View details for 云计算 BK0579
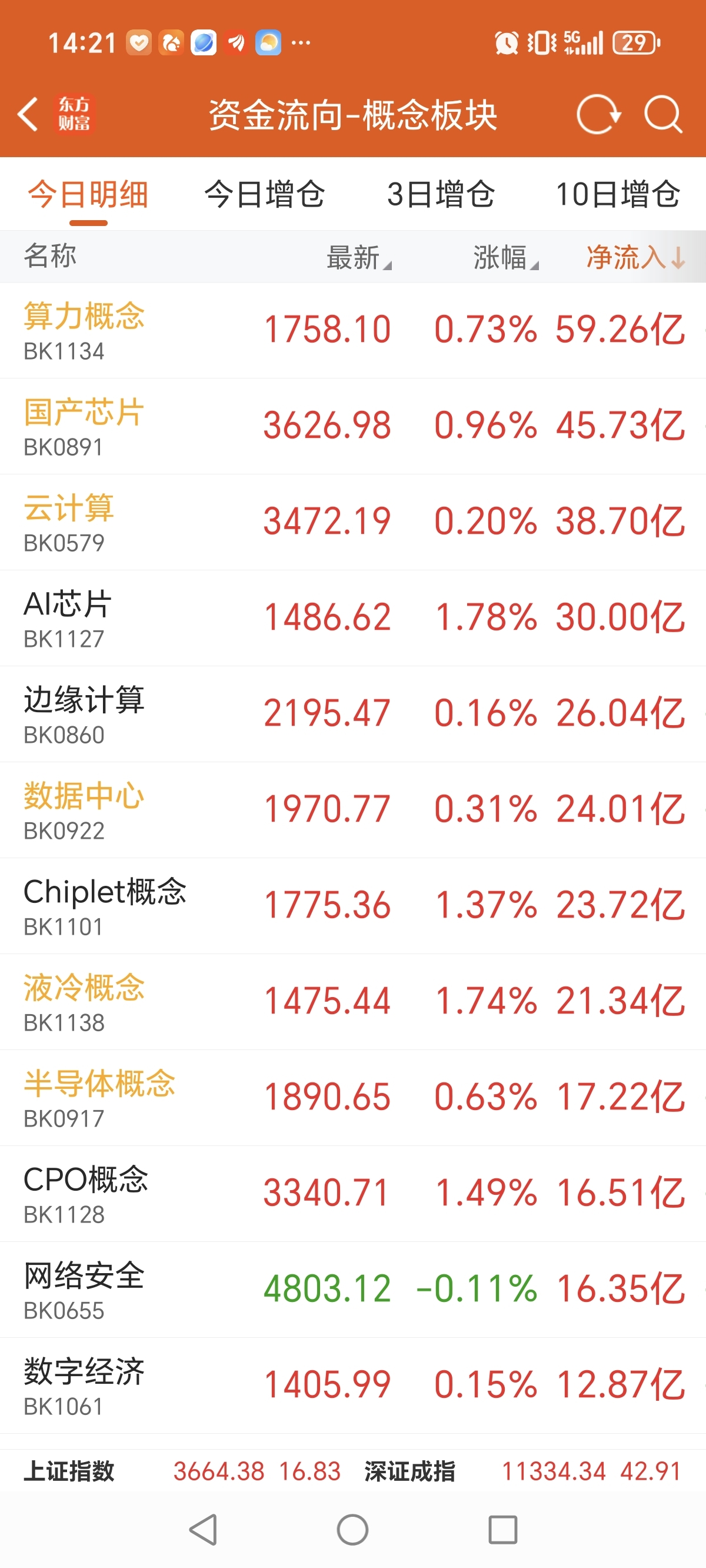Image resolution: width=706 pixels, height=1568 pixels. click(x=353, y=522)
